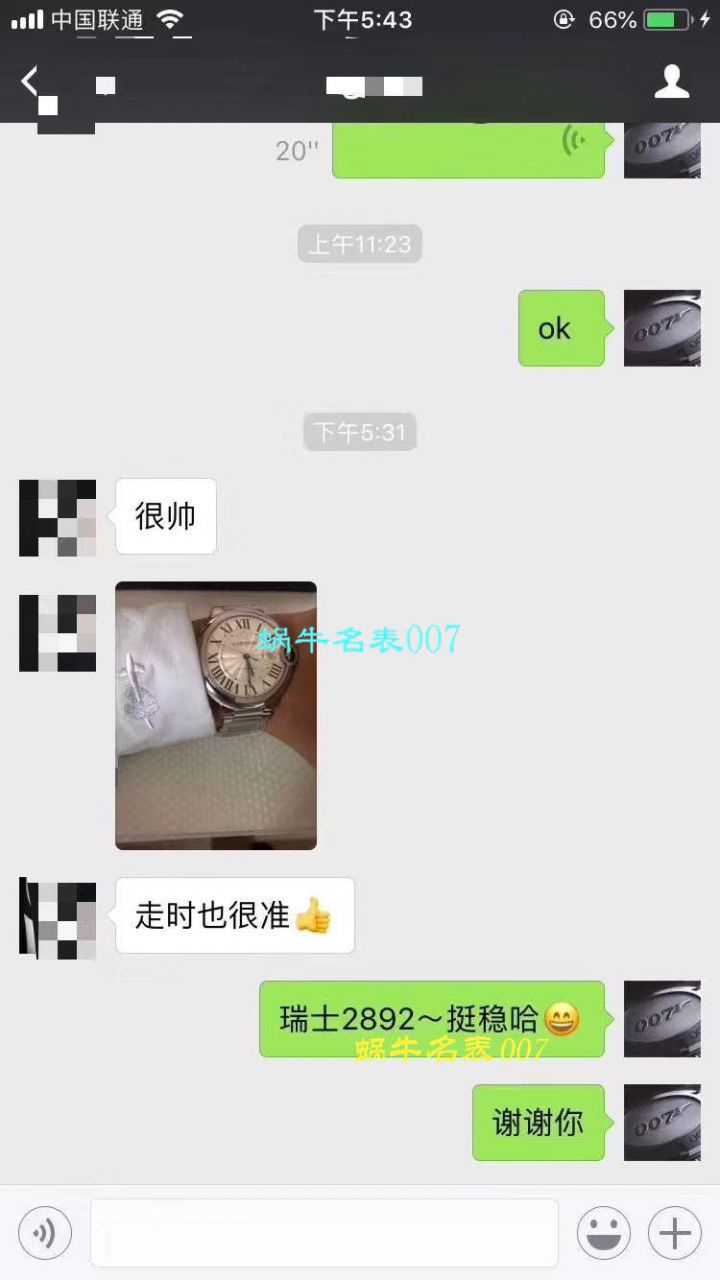
Task: Tap the 谢谢你 message bubble
Action: (x=538, y=1123)
